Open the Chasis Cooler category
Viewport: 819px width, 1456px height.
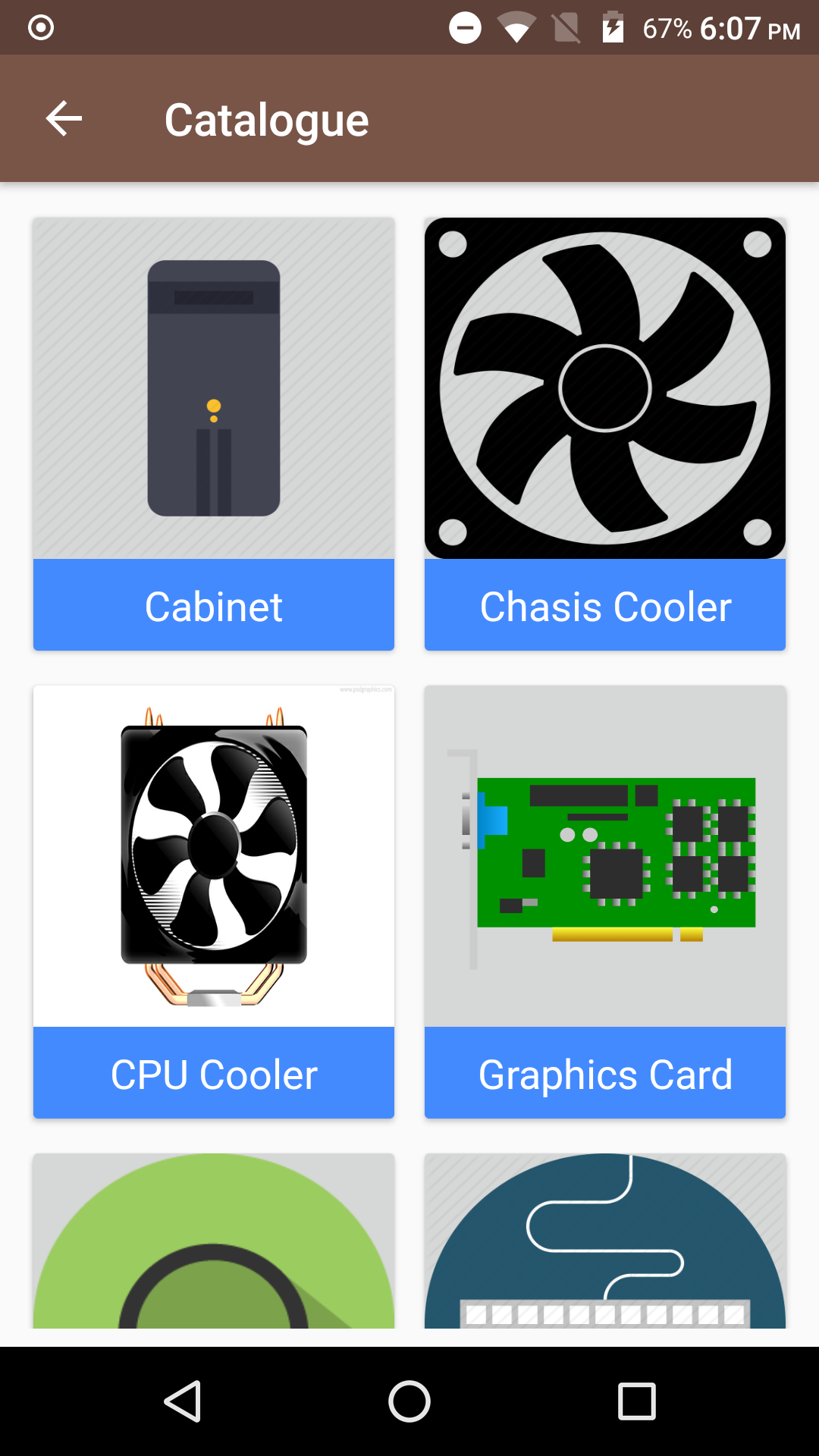605,434
